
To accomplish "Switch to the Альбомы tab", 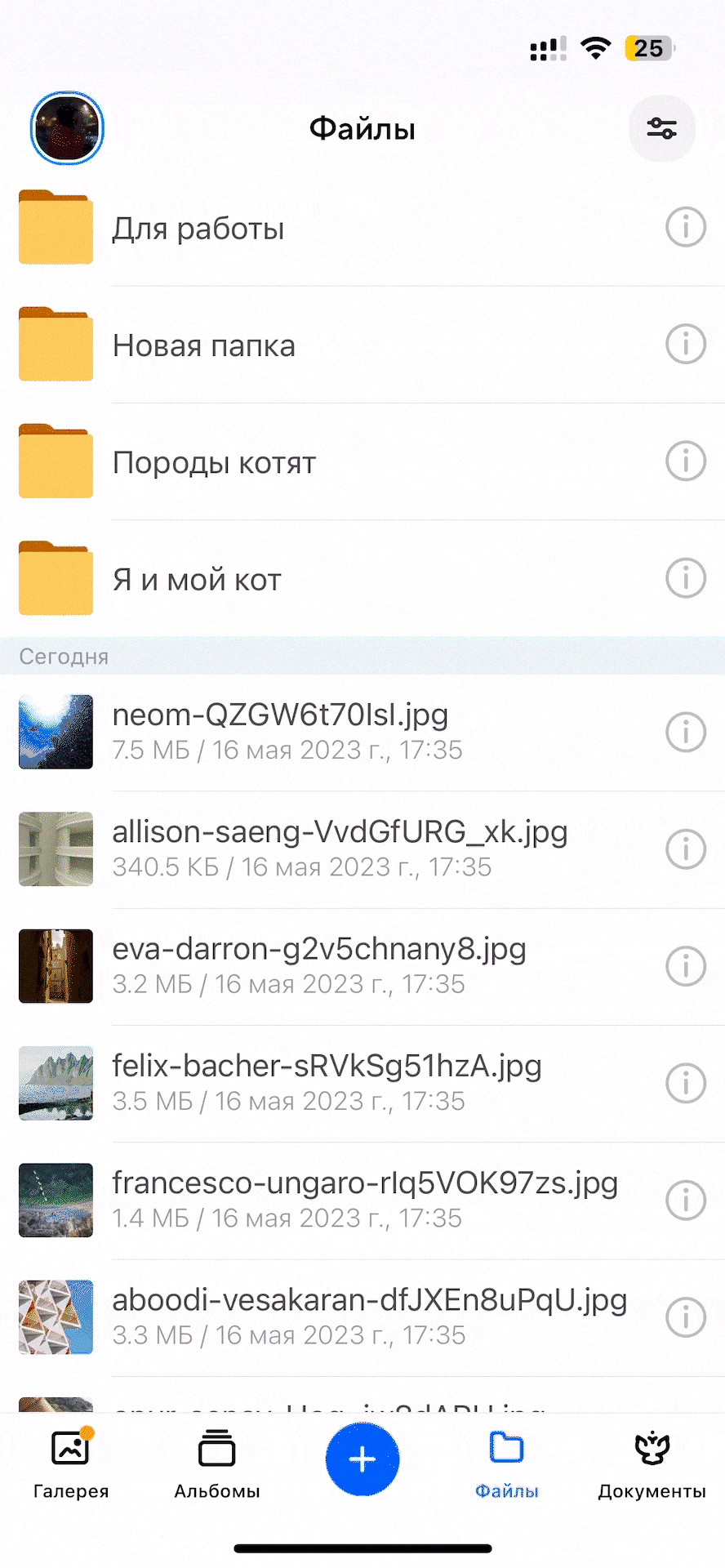I will point(217,1463).
